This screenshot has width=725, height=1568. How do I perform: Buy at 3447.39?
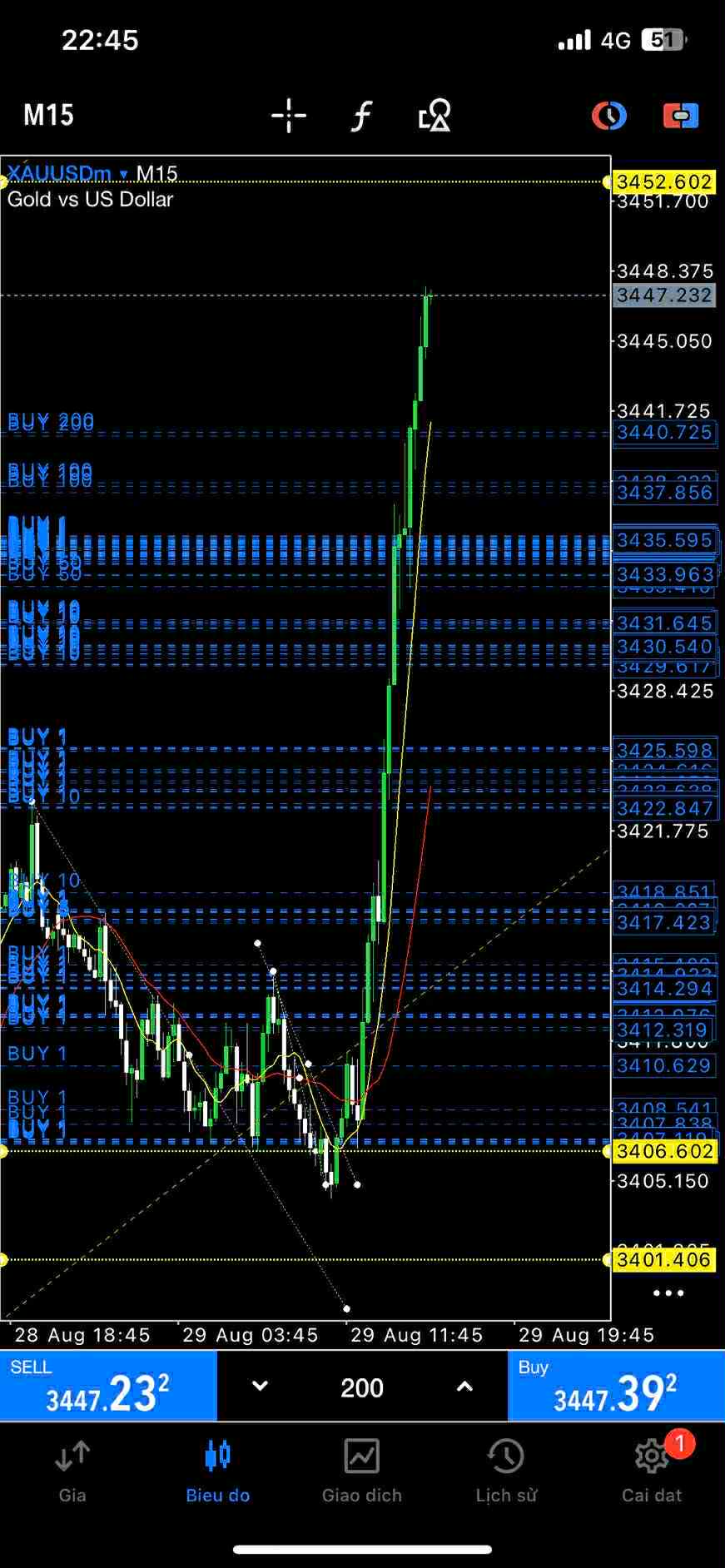tap(616, 1386)
